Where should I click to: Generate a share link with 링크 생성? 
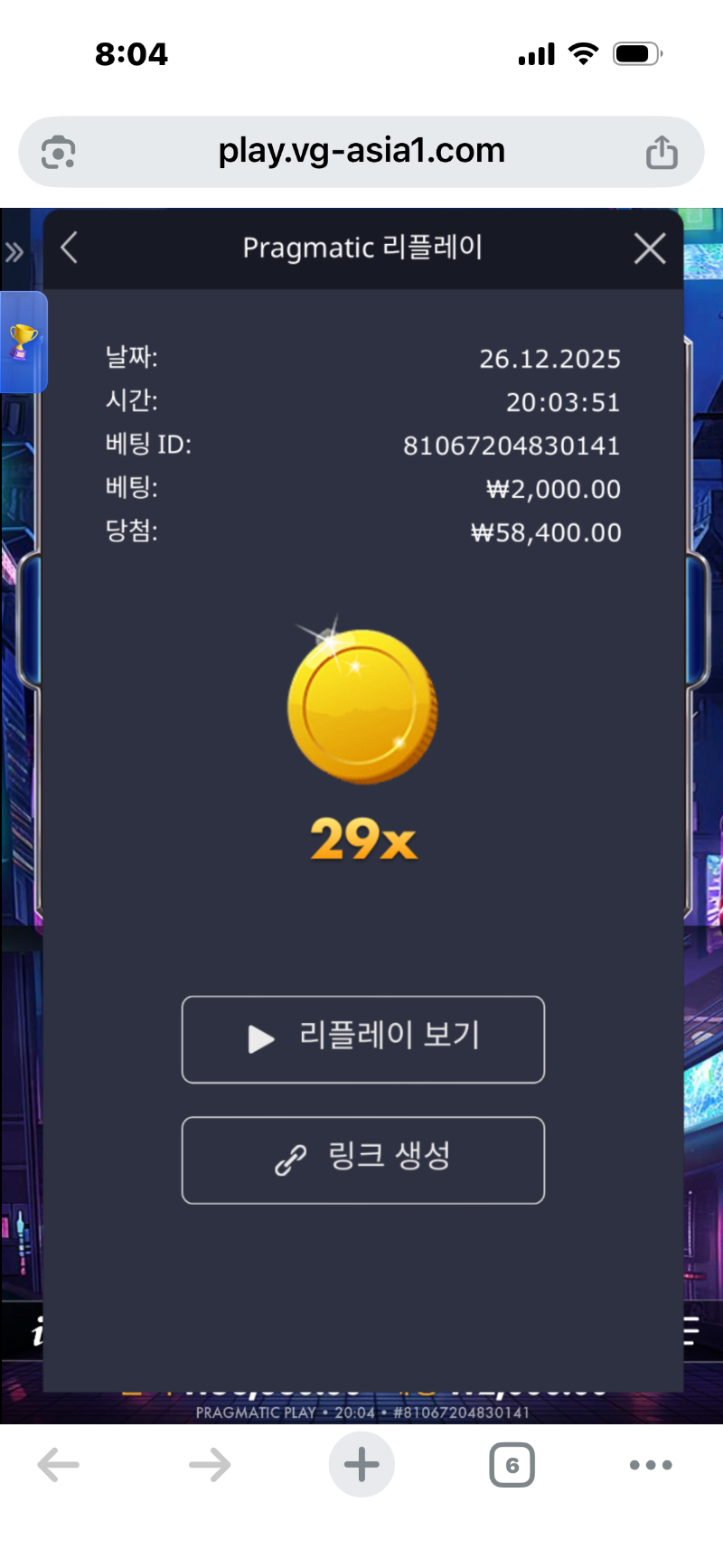pyautogui.click(x=362, y=1160)
